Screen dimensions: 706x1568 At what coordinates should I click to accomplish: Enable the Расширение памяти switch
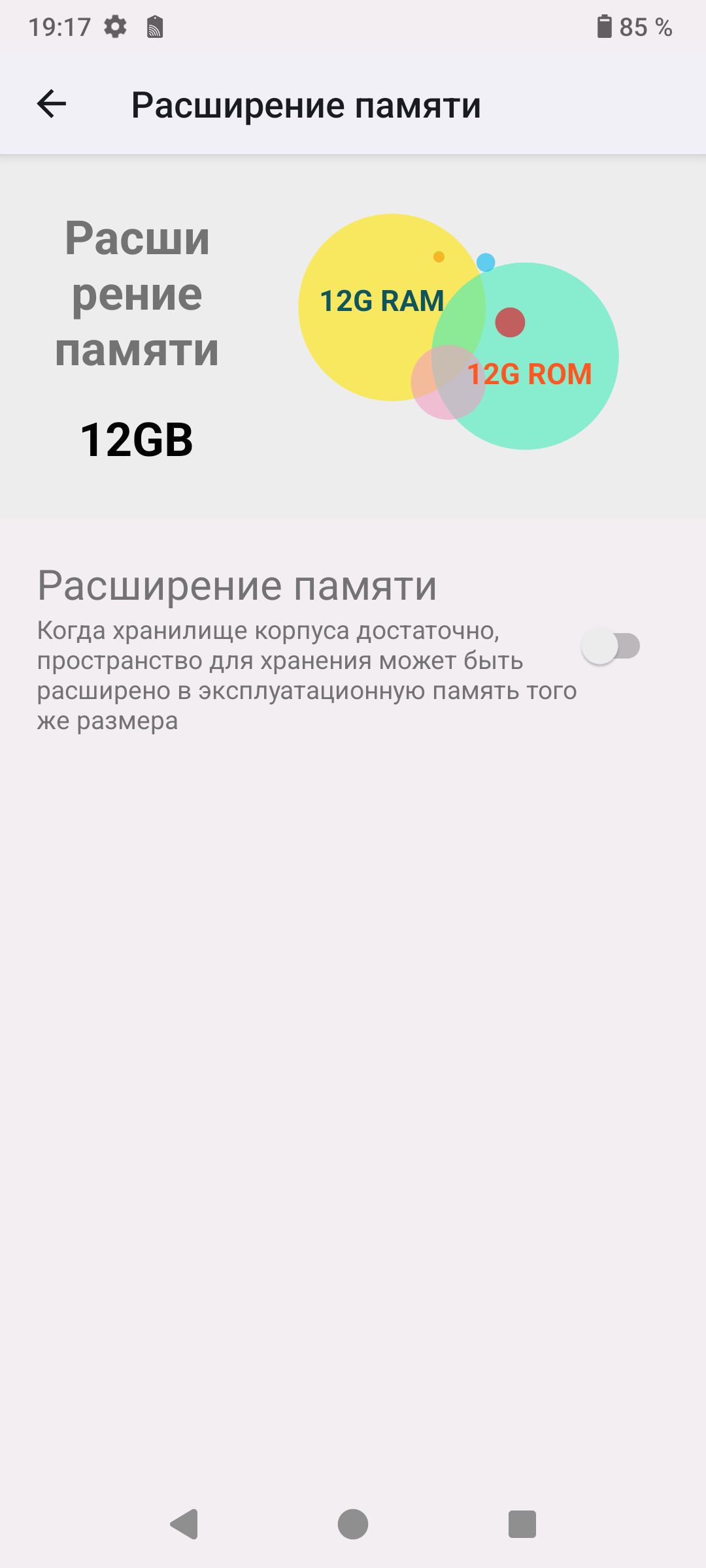click(611, 646)
